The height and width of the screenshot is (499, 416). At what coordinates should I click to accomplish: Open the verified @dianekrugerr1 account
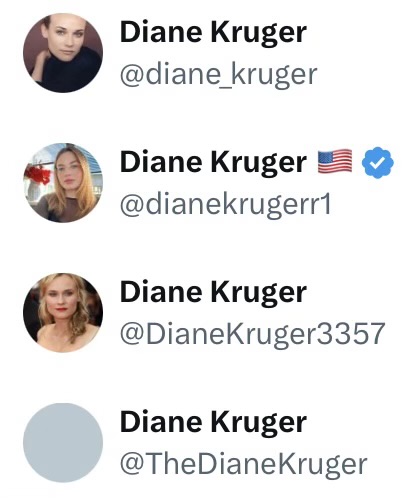[x=208, y=183]
